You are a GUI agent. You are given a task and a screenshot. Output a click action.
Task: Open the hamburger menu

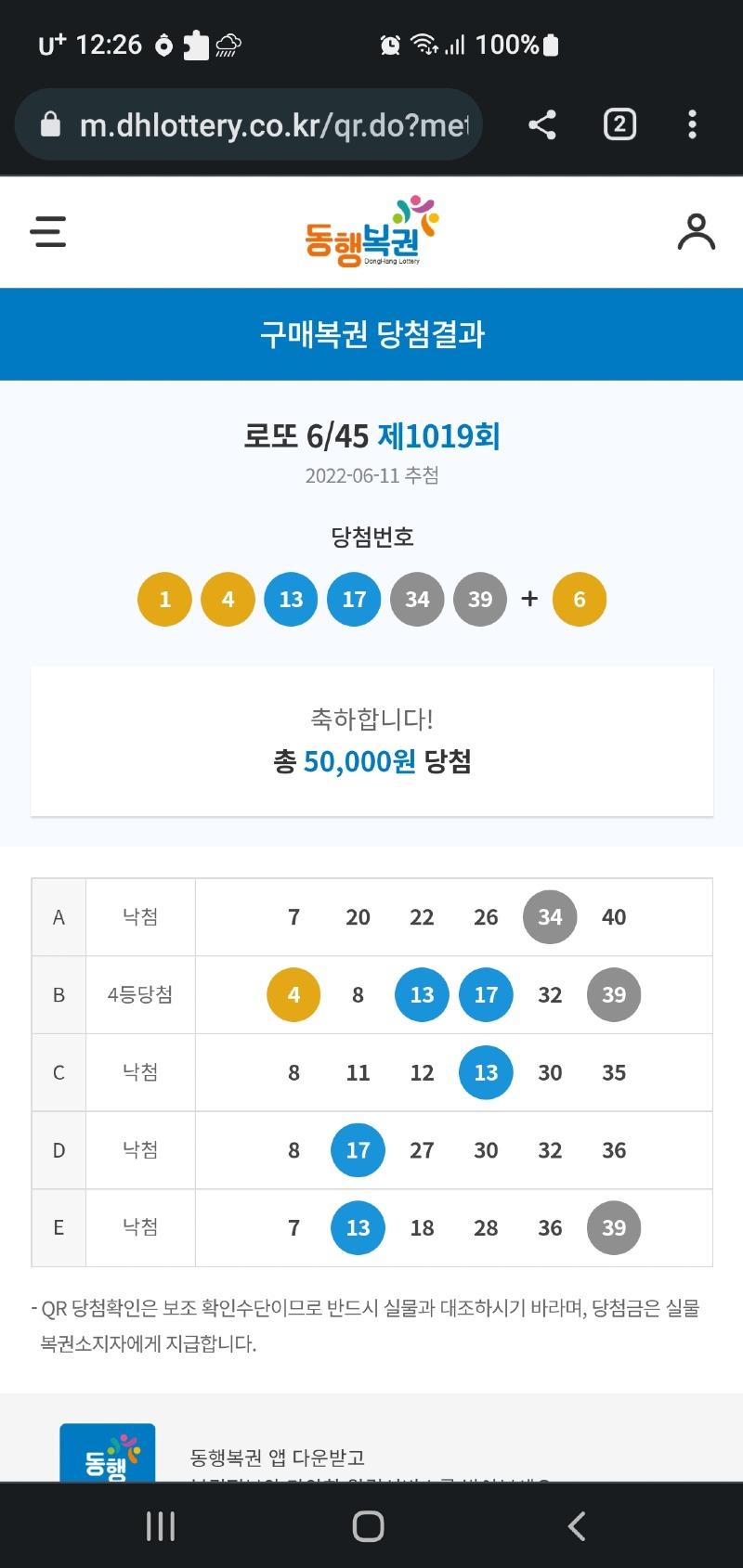[48, 231]
